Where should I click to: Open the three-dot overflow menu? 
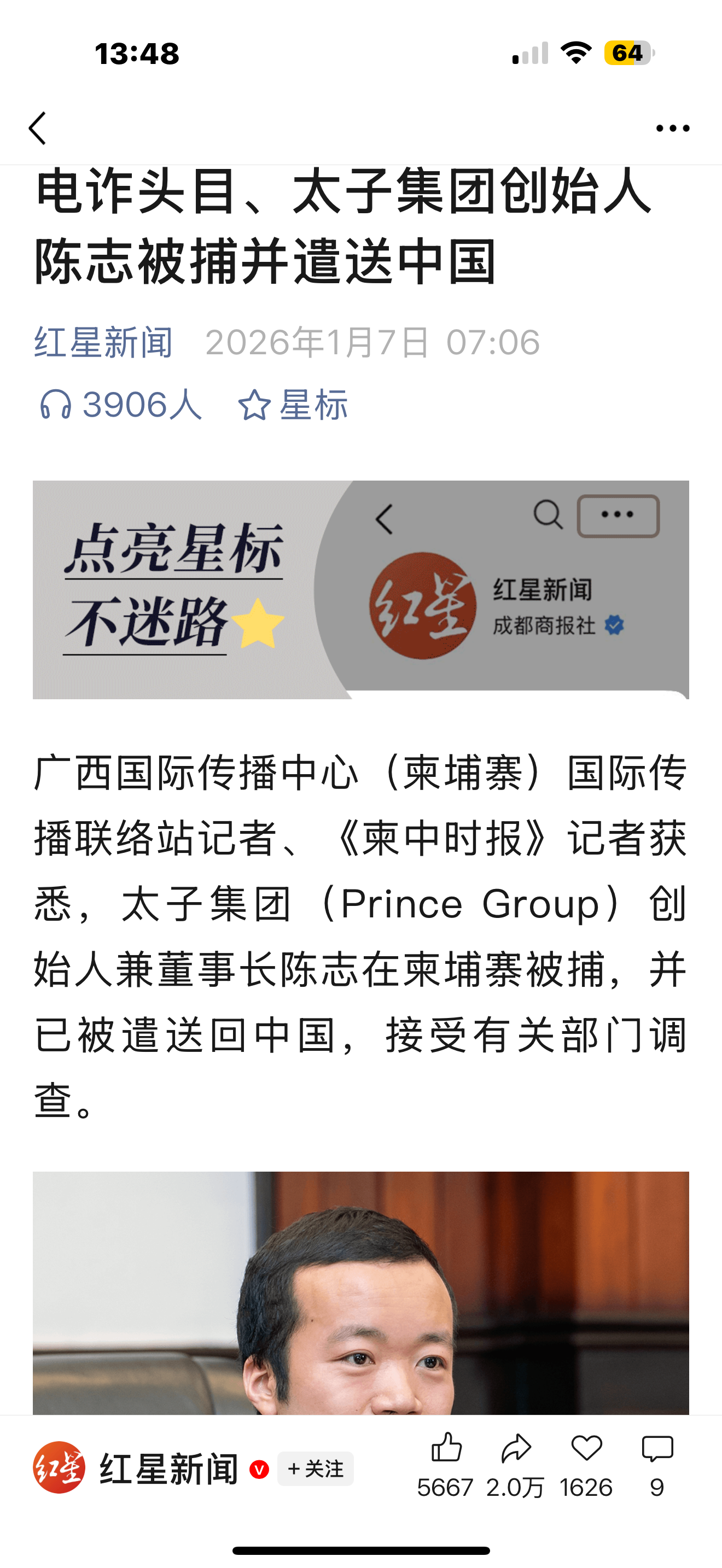pyautogui.click(x=672, y=128)
